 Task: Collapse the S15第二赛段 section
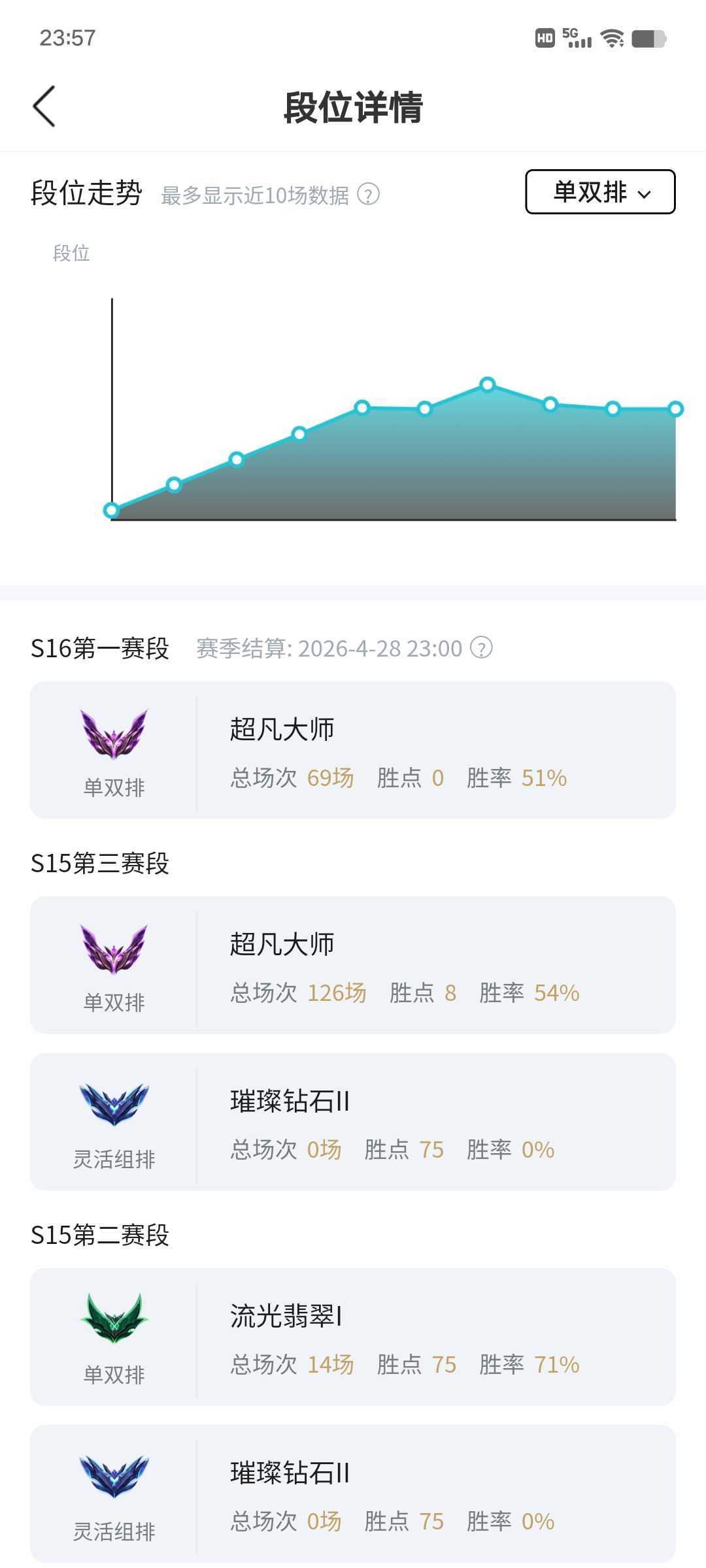tap(101, 1235)
